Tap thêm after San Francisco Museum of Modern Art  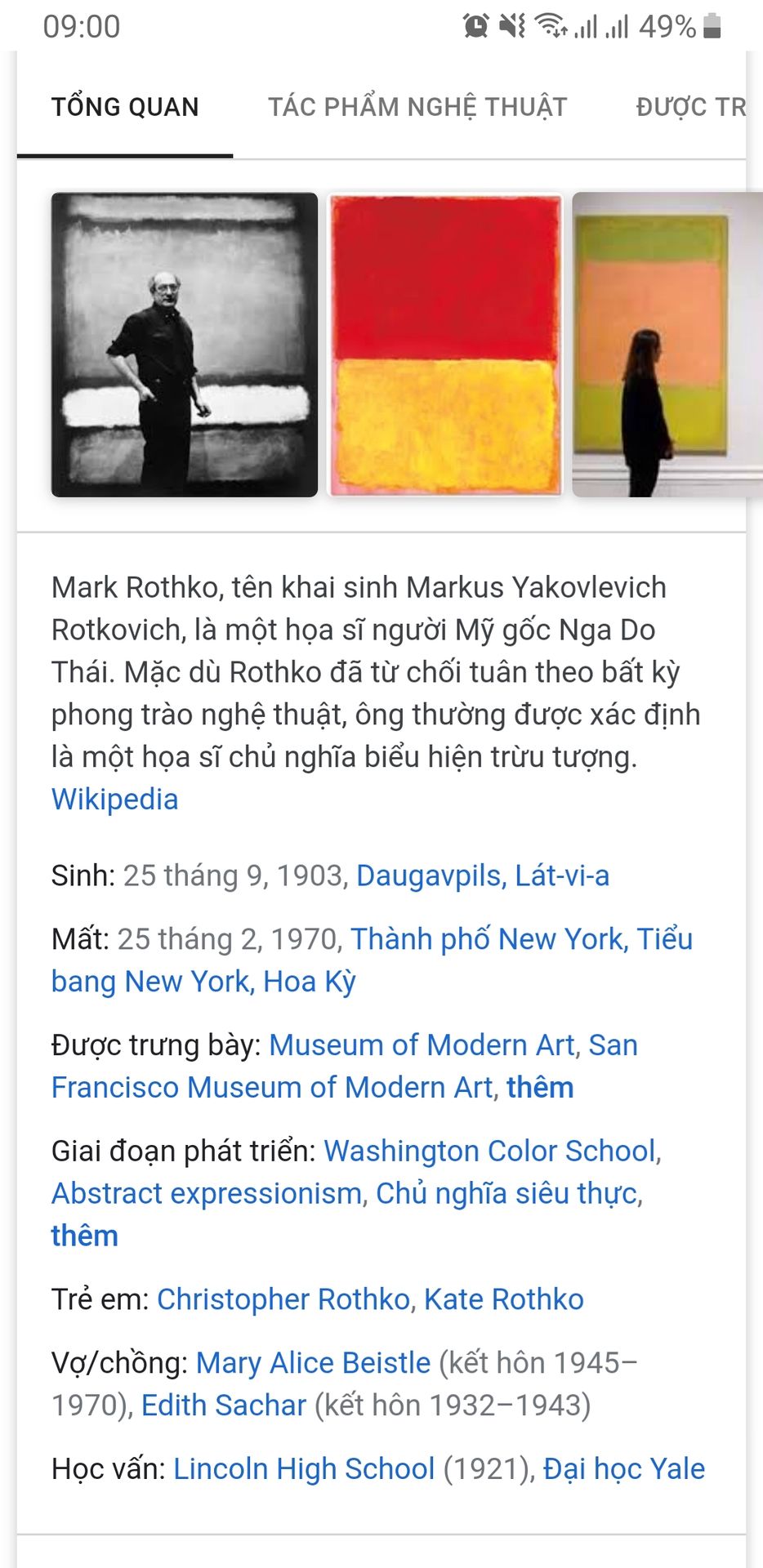pyautogui.click(x=540, y=1088)
